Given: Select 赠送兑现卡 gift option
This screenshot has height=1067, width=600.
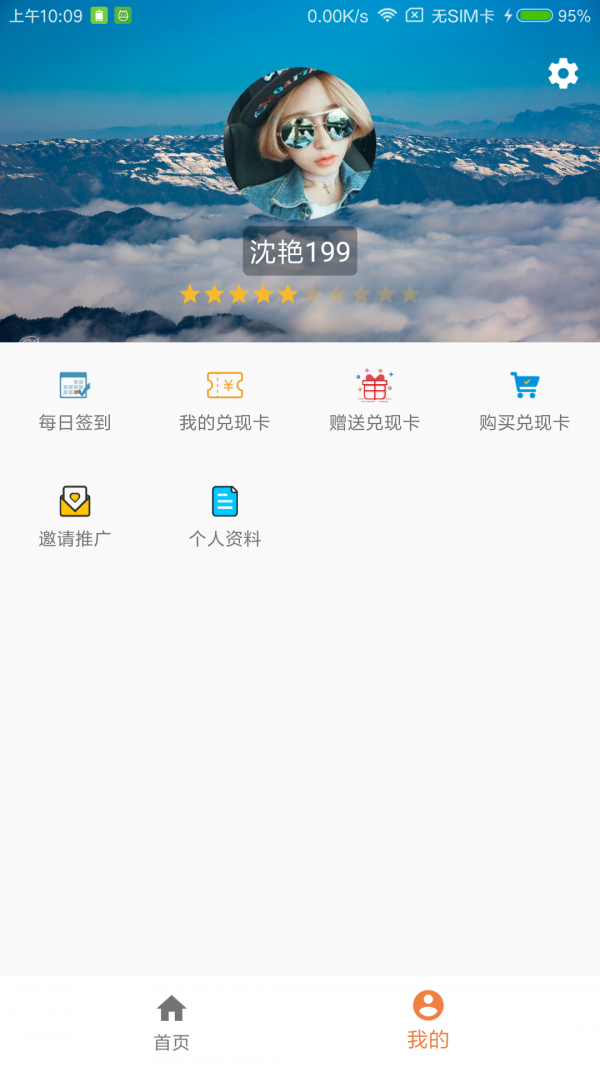Looking at the screenshot, I should 375,400.
